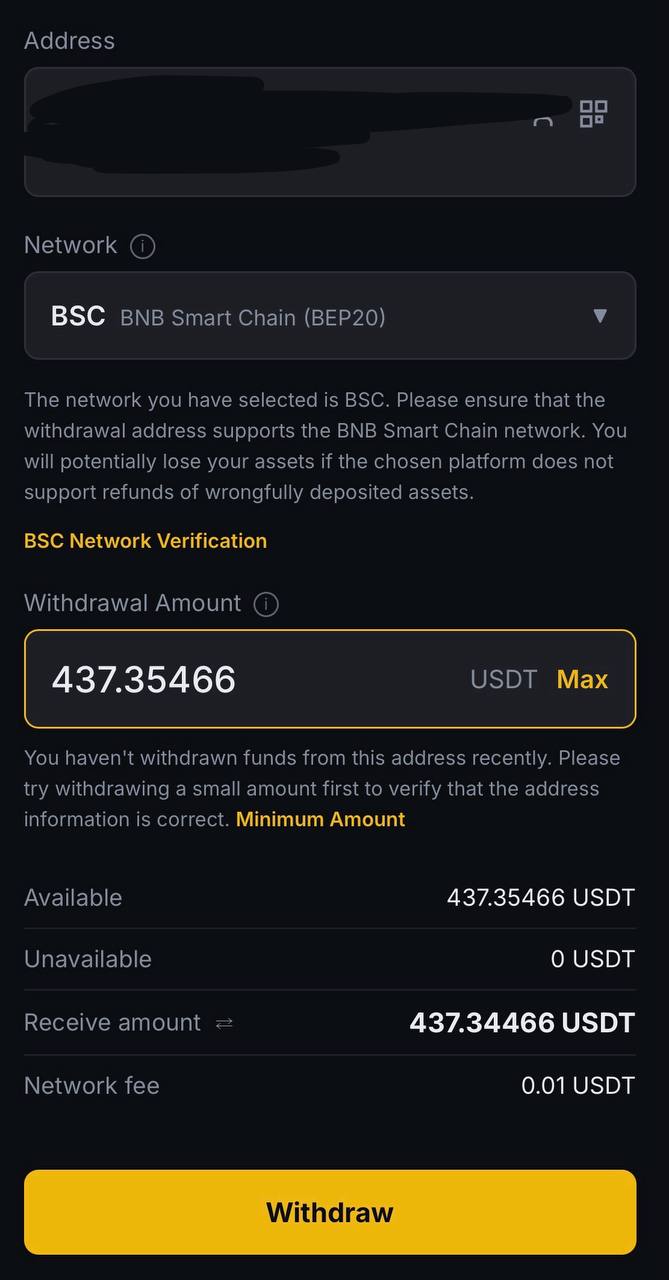The height and width of the screenshot is (1280, 669).
Task: Tap the withdrawal address field
Action: coord(280,132)
